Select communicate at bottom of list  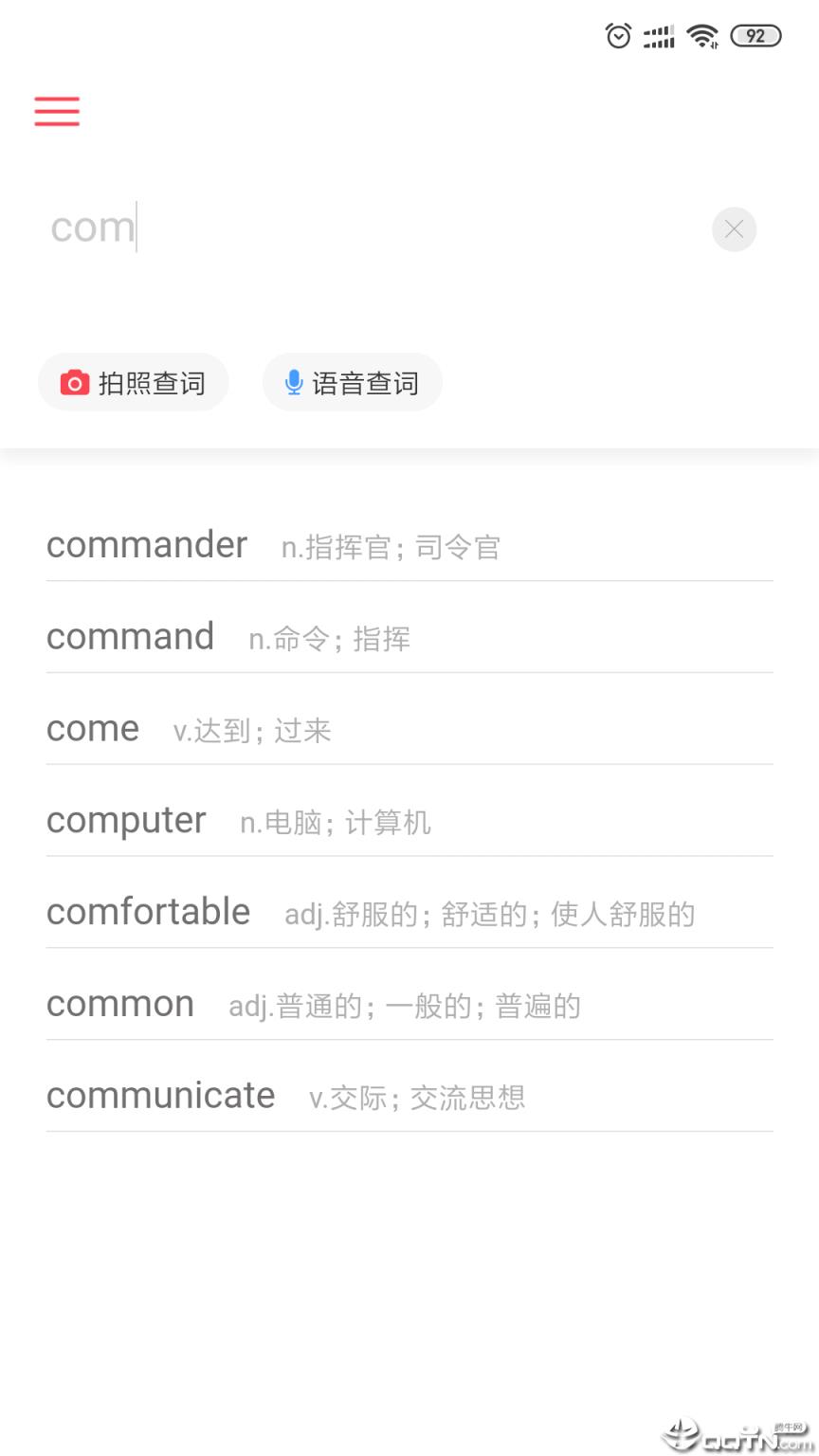[x=160, y=1095]
